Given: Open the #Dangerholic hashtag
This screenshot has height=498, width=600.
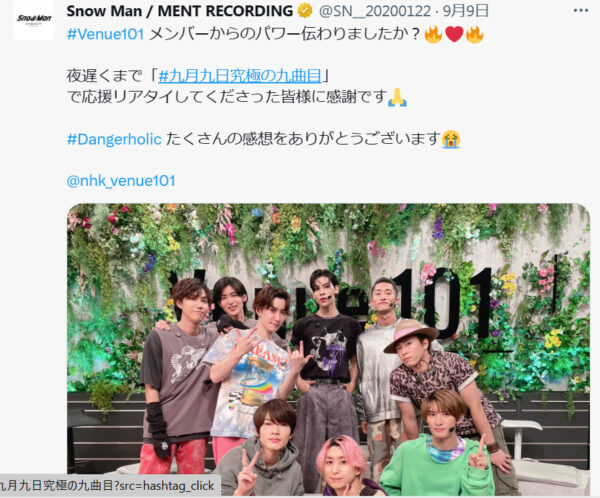Looking at the screenshot, I should (x=114, y=139).
